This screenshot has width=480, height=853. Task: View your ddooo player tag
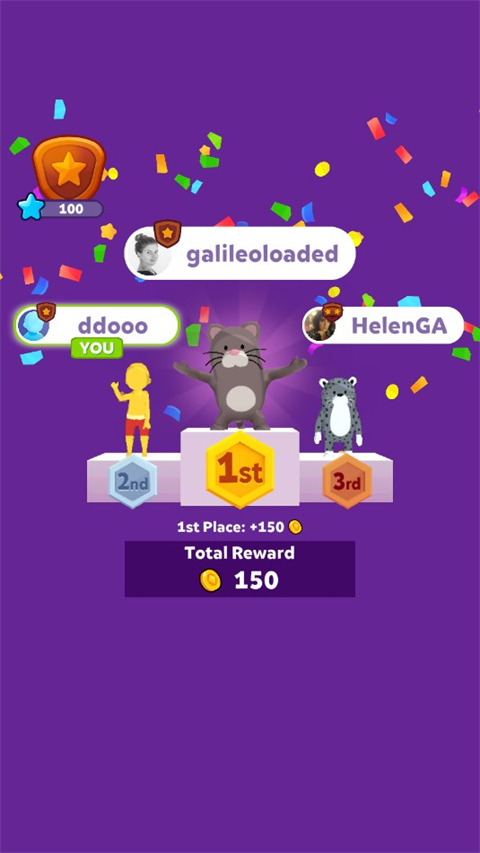[97, 325]
